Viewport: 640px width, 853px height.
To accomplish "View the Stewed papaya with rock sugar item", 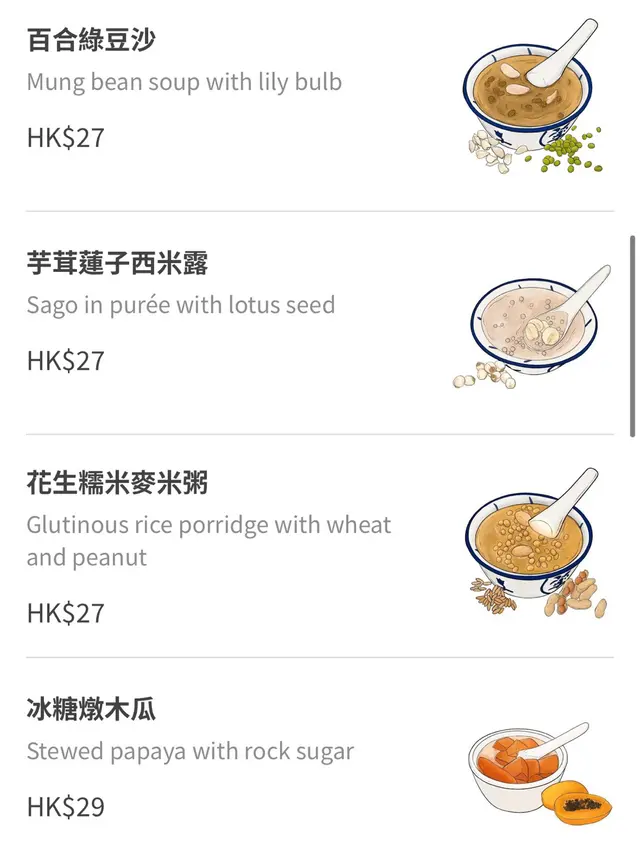I will 190,751.
